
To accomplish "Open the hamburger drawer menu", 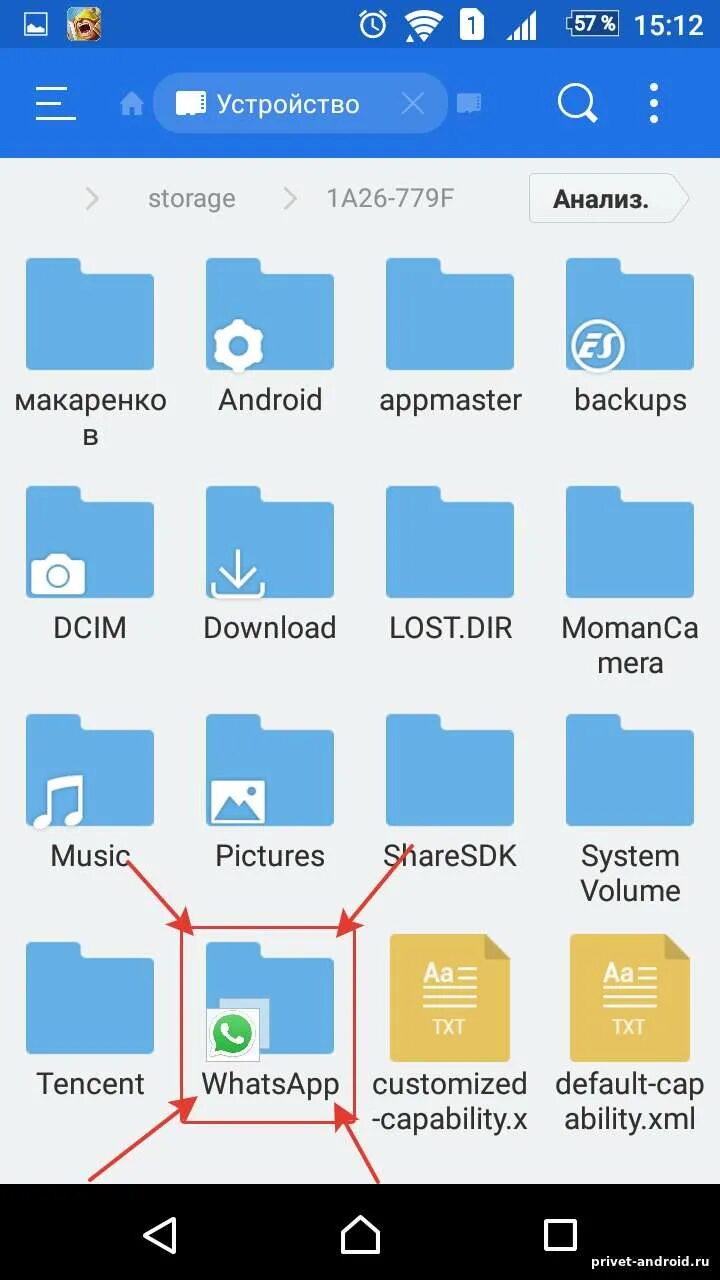I will [x=55, y=103].
